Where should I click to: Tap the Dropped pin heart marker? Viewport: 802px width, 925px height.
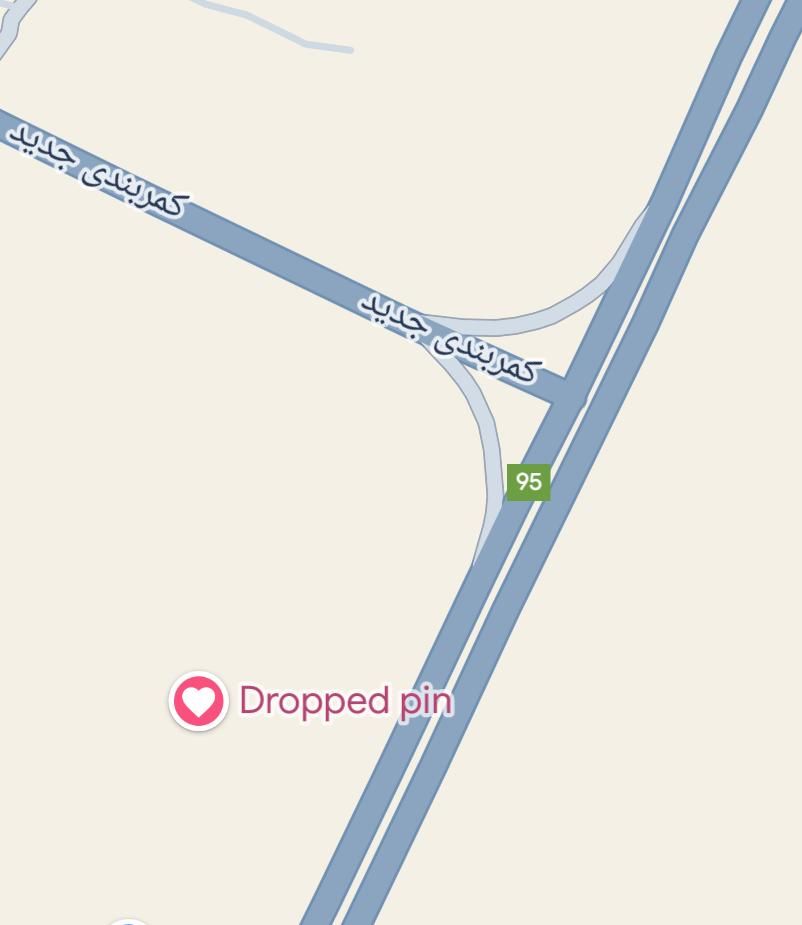(199, 701)
